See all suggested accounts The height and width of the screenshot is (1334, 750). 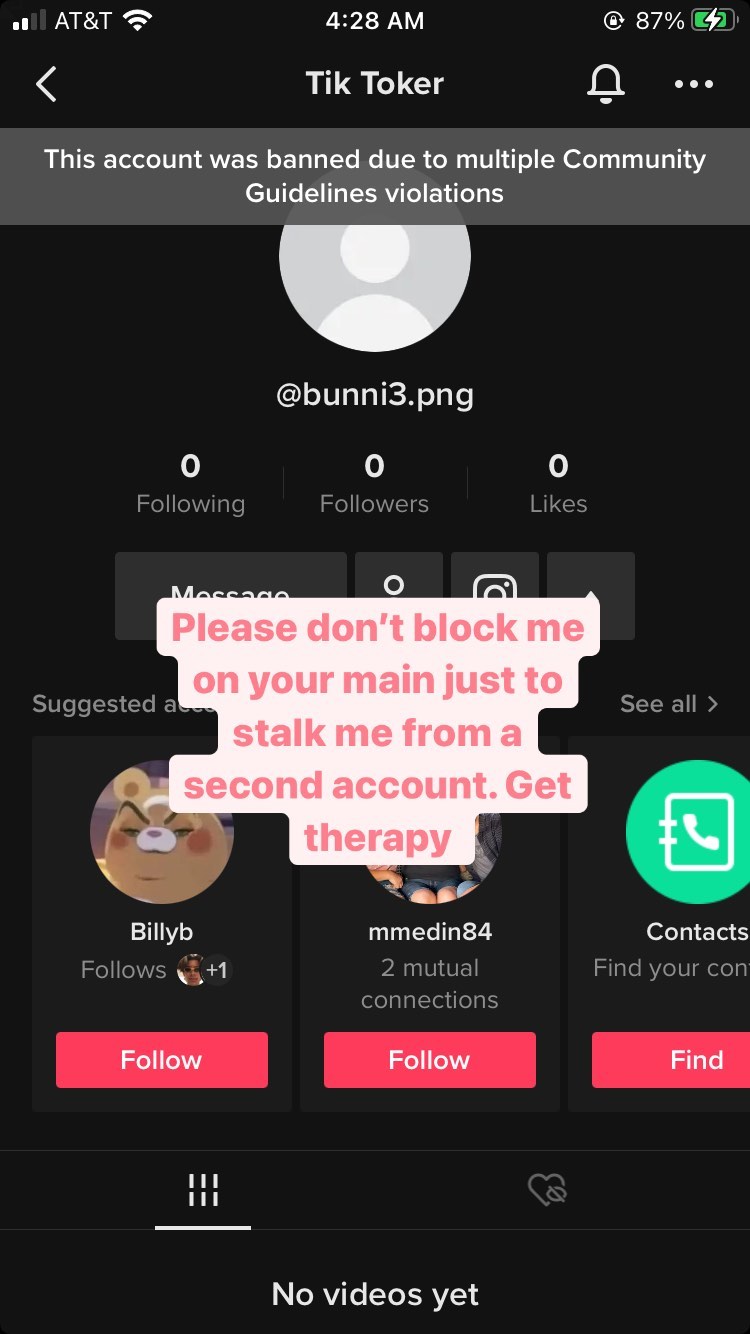[x=668, y=704]
